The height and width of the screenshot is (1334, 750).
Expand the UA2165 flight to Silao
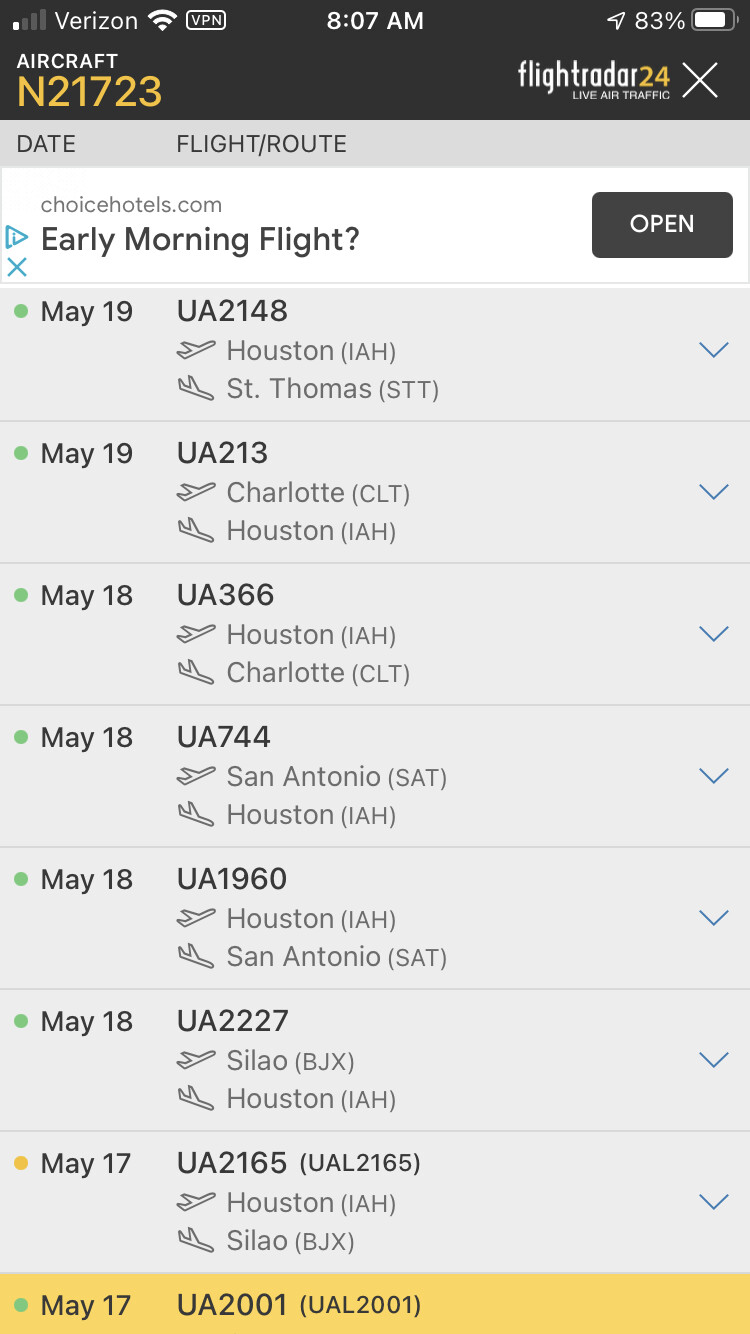(x=713, y=1201)
